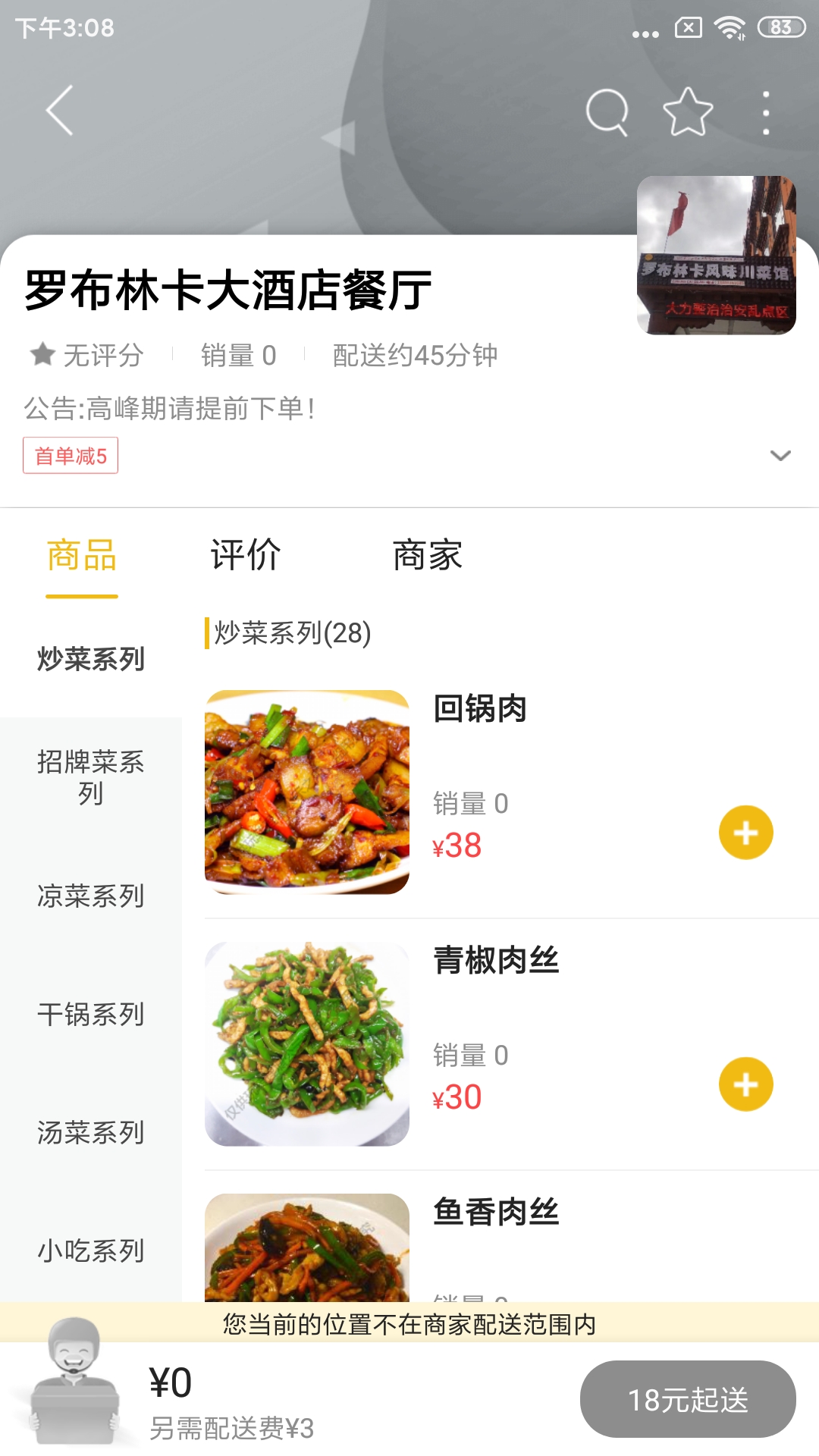
Task: View the restaurant storefront photo
Action: pyautogui.click(x=716, y=255)
